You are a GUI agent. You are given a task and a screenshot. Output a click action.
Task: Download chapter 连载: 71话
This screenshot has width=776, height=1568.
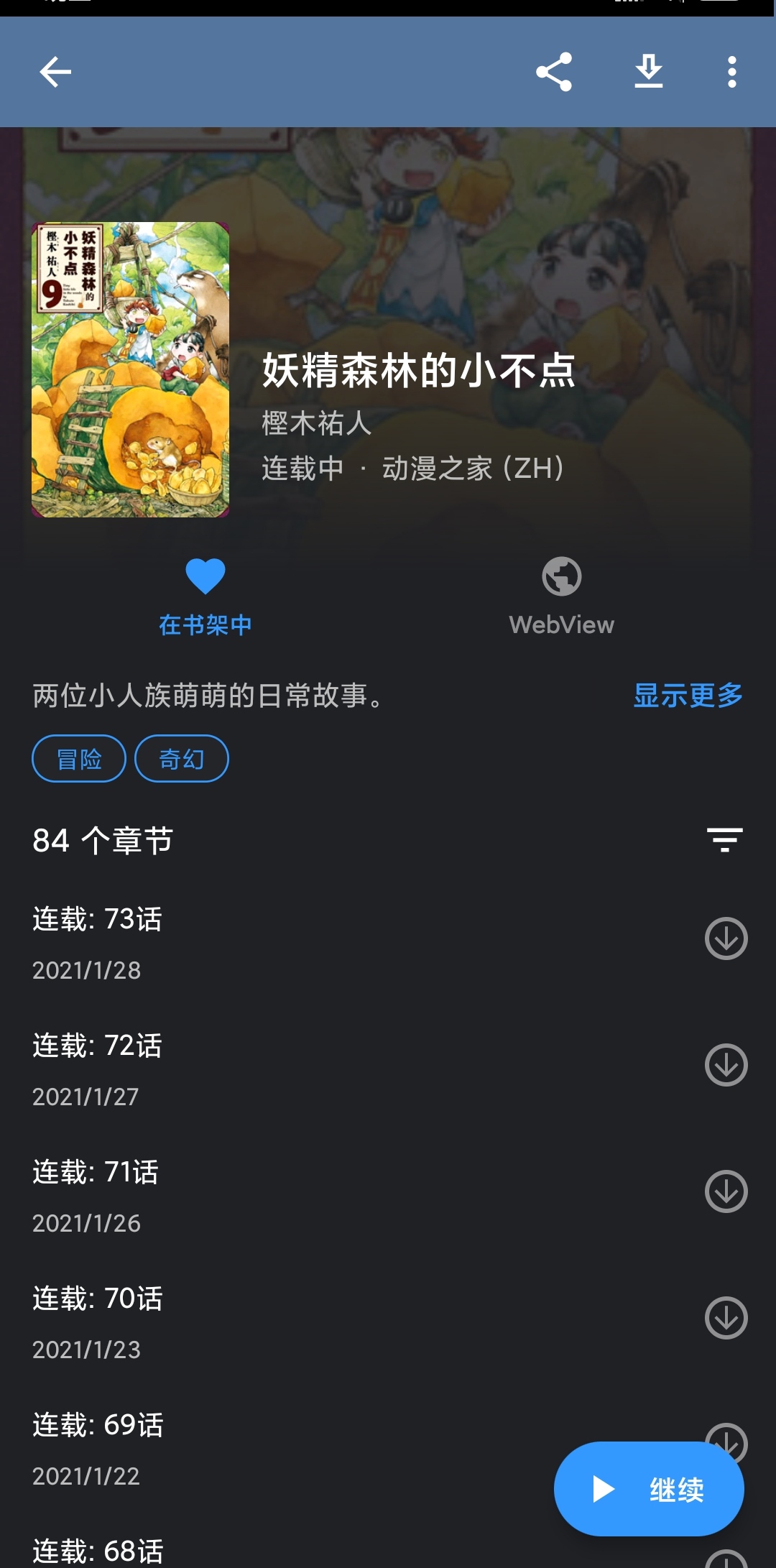(x=726, y=1191)
